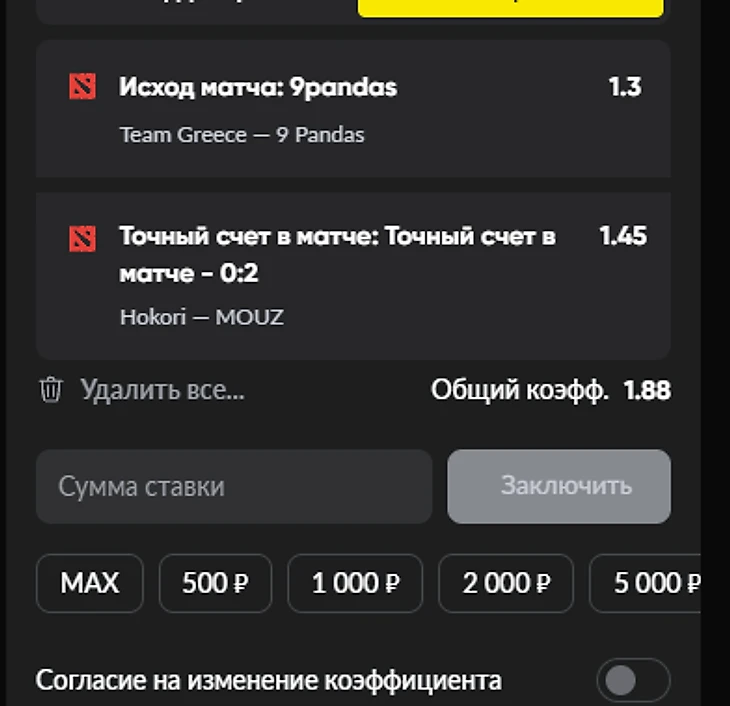This screenshot has height=706, width=730.
Task: Choose the 500 ₽ quick stake
Action: tap(216, 583)
